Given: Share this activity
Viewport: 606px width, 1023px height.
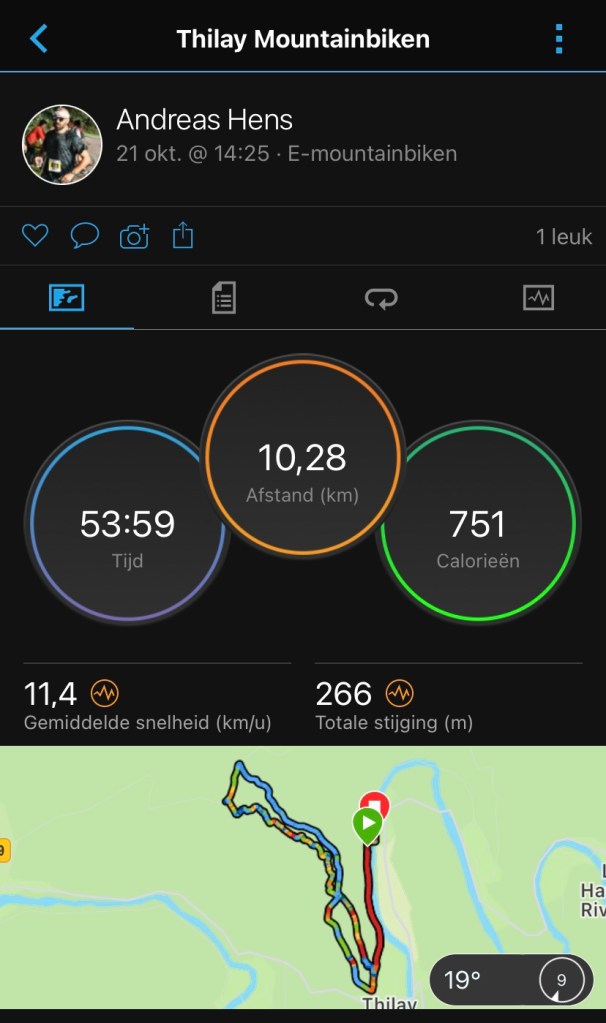Looking at the screenshot, I should (183, 236).
